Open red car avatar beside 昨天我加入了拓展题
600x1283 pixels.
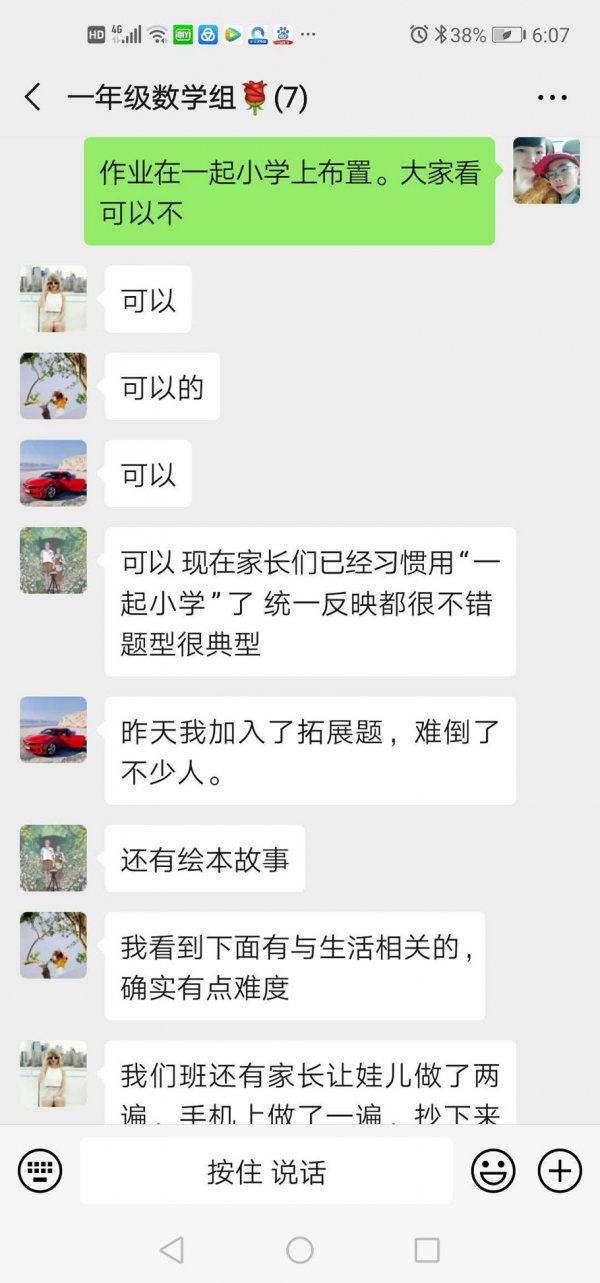[53, 730]
